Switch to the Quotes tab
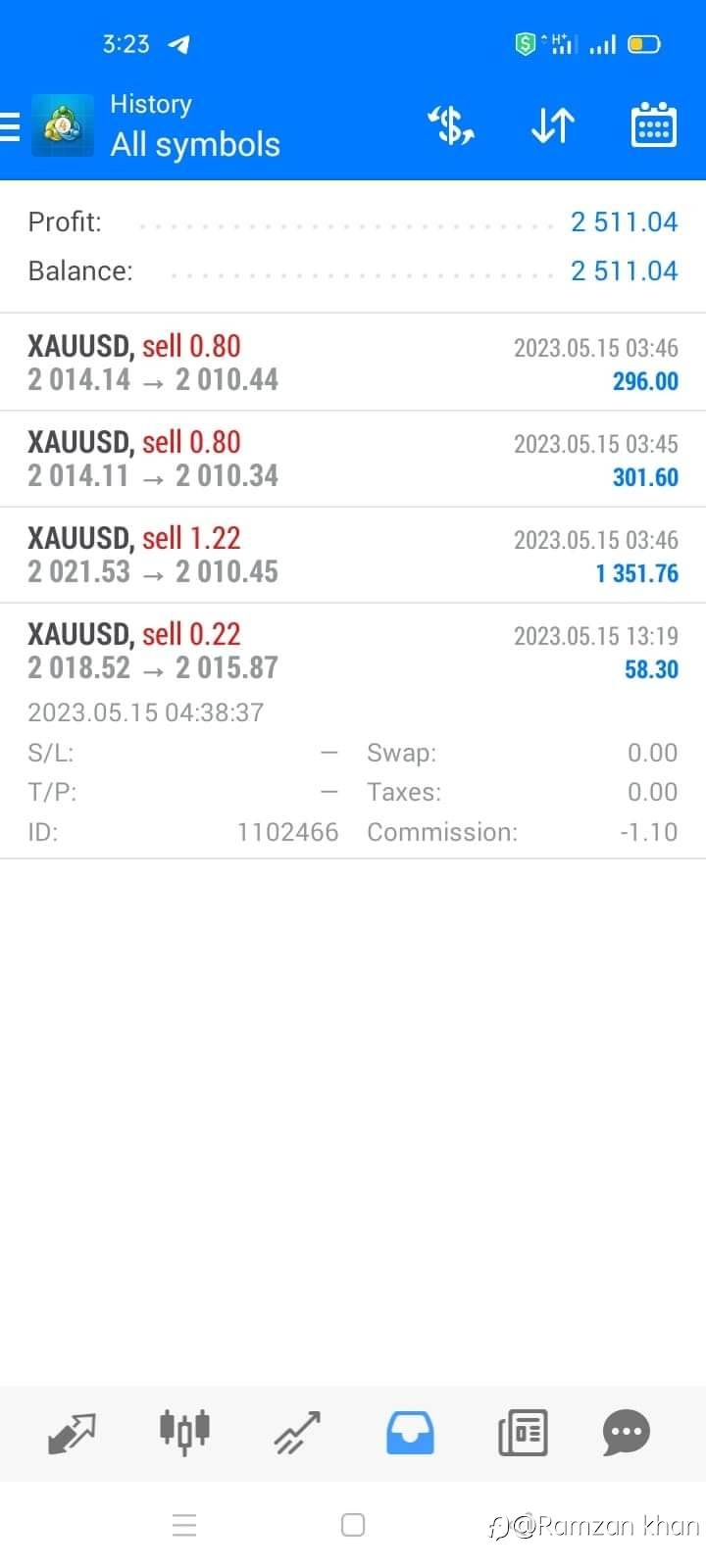This screenshot has height=1568, width=706. click(72, 1433)
